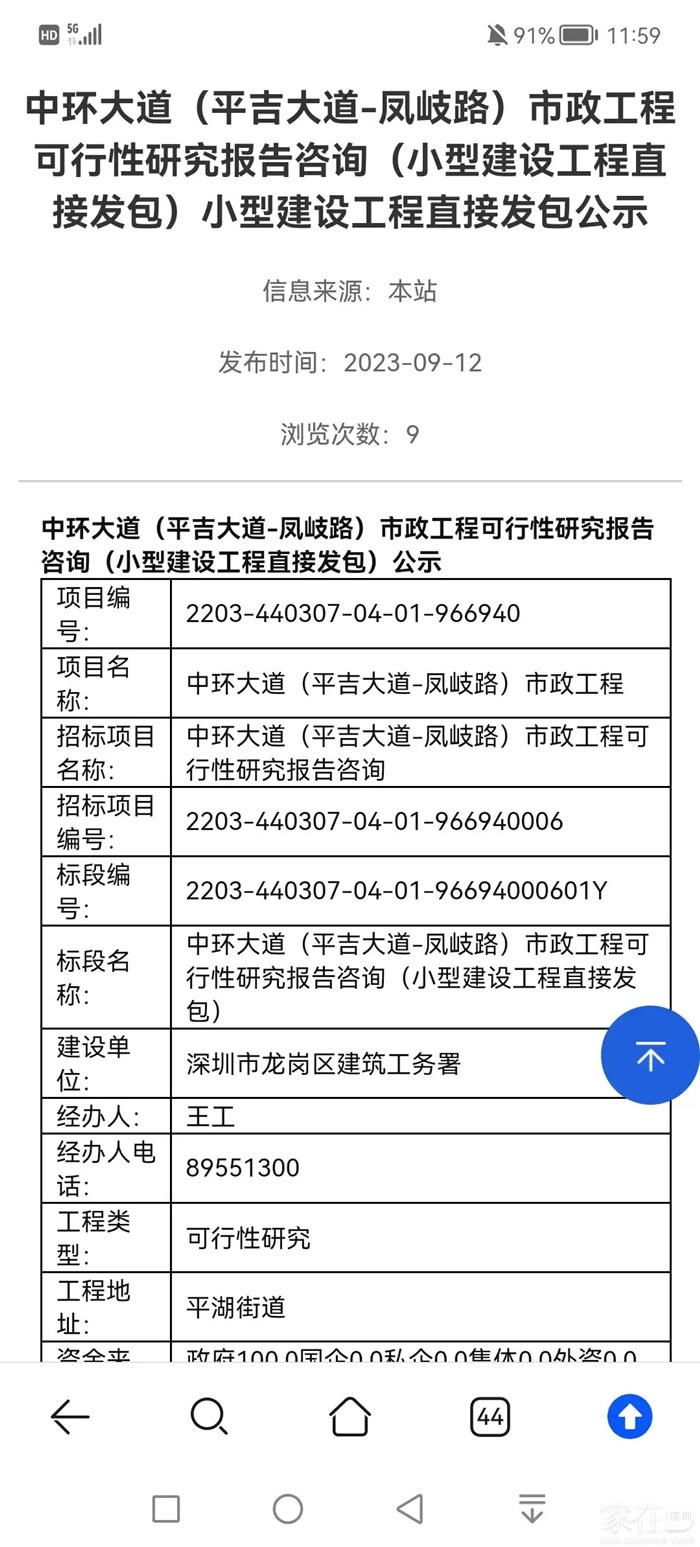Open the browser search icon
This screenshot has width=700, height=1547.
pos(209,1416)
